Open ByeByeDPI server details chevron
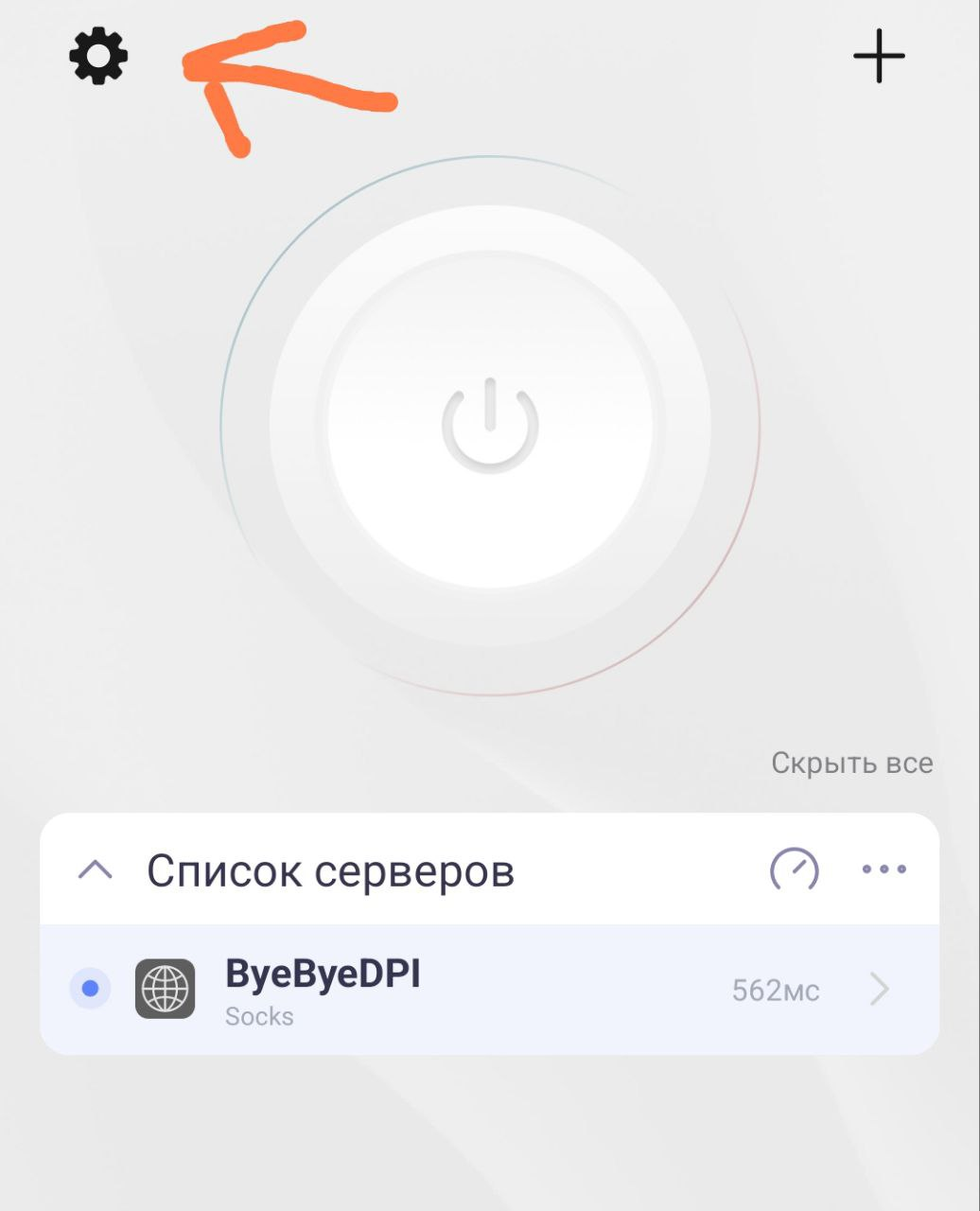The width and height of the screenshot is (980, 1211). click(x=880, y=990)
